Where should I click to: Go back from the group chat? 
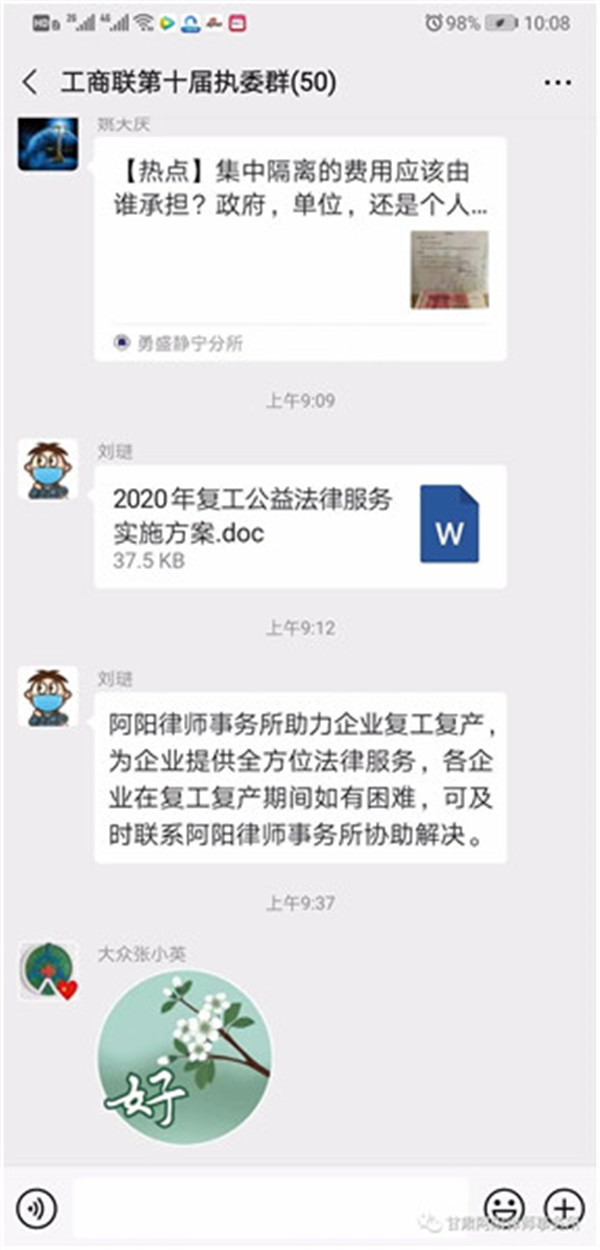30,83
